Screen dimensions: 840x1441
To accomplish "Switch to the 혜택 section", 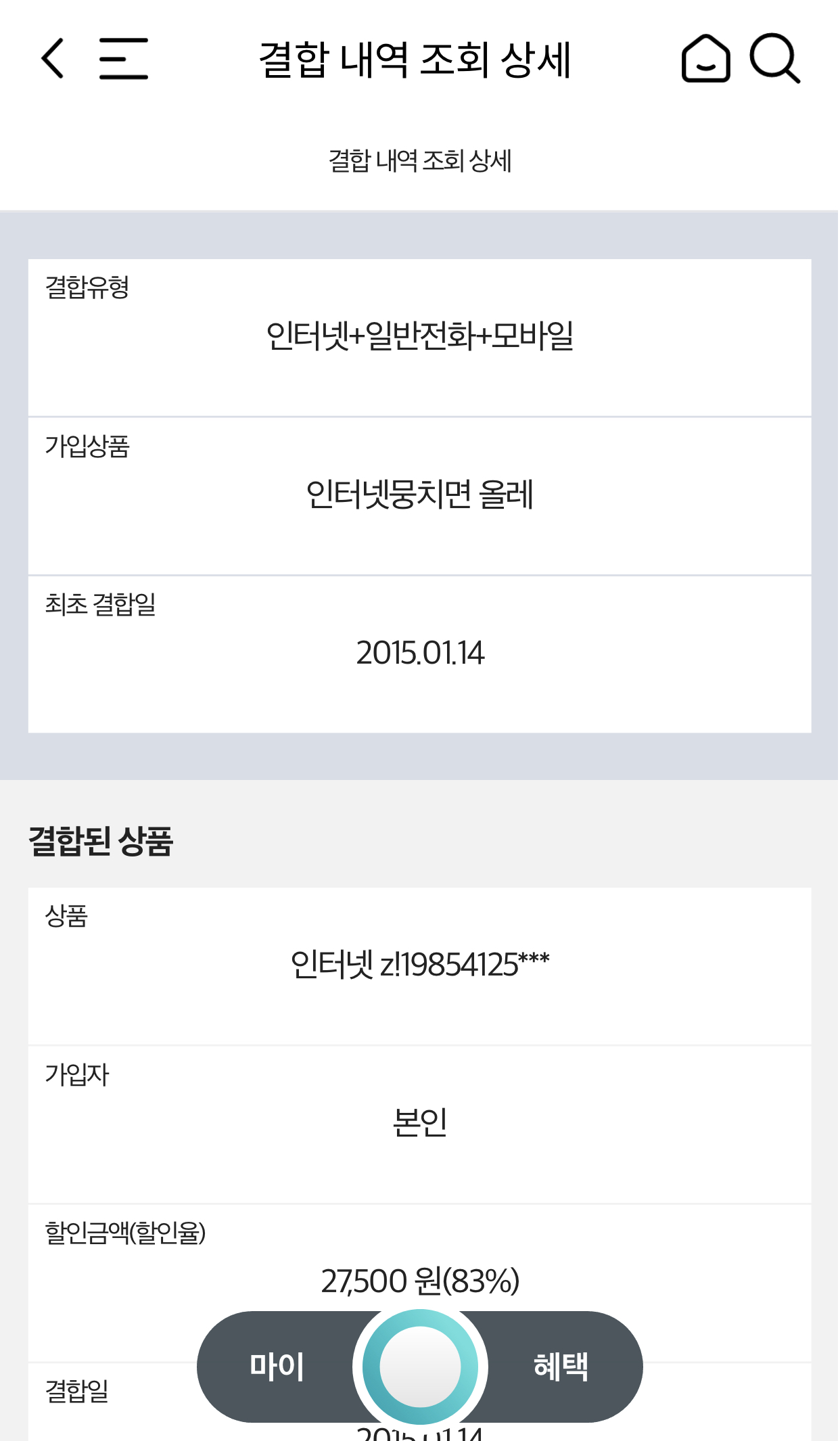I will coord(561,1367).
